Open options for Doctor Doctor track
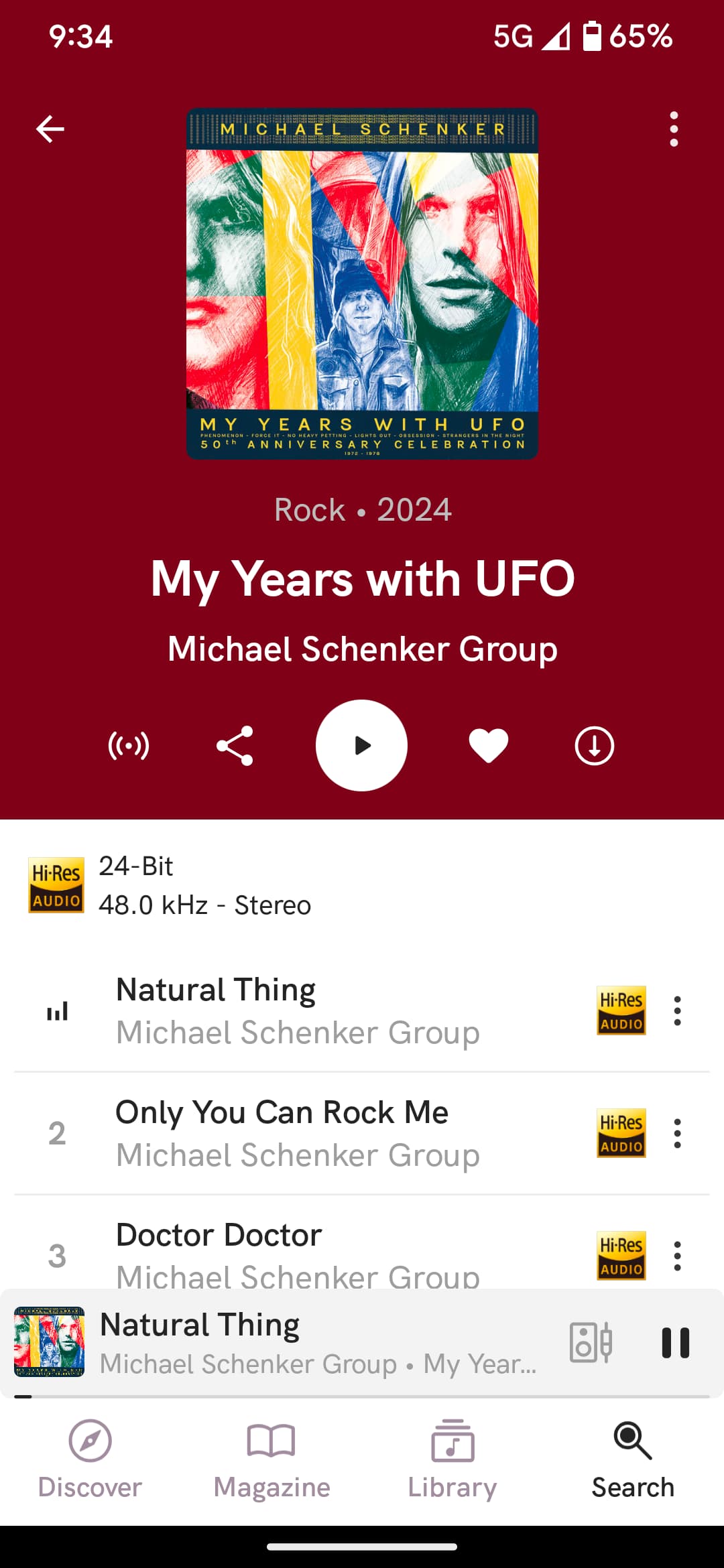724x1568 pixels. 677,1256
